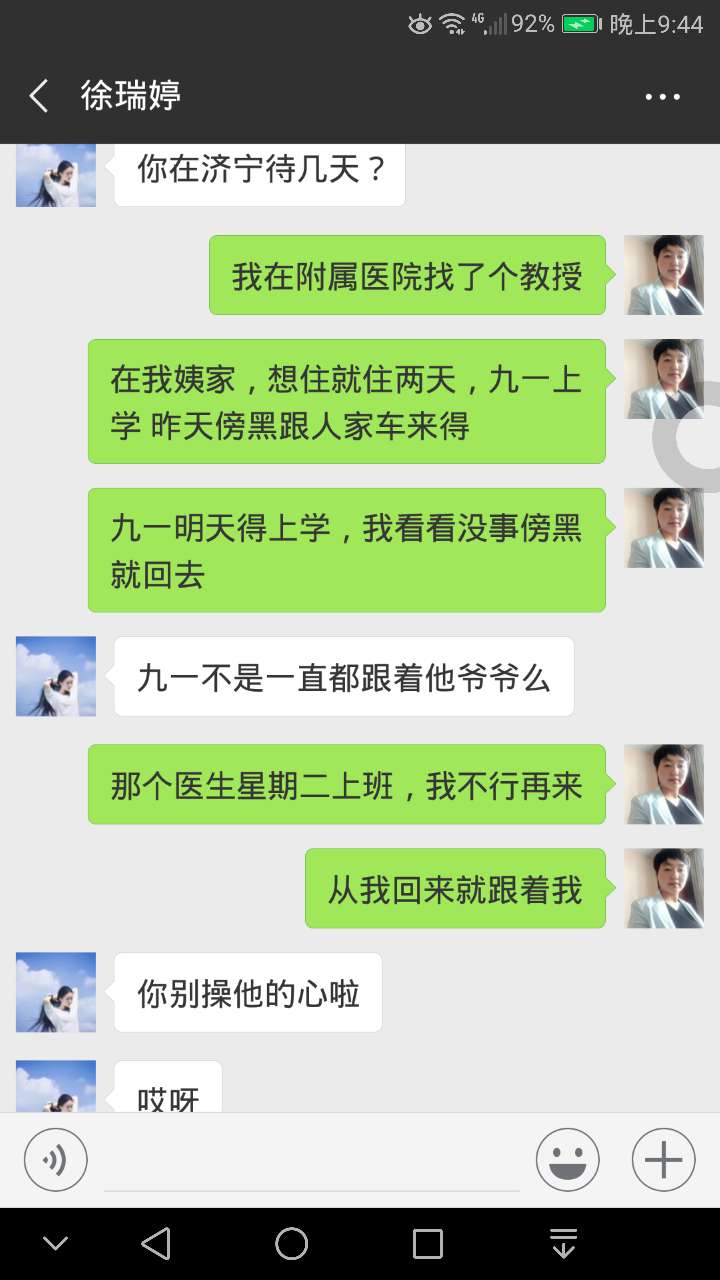Open the voice message input icon
Viewport: 720px width, 1280px height.
[55, 1159]
